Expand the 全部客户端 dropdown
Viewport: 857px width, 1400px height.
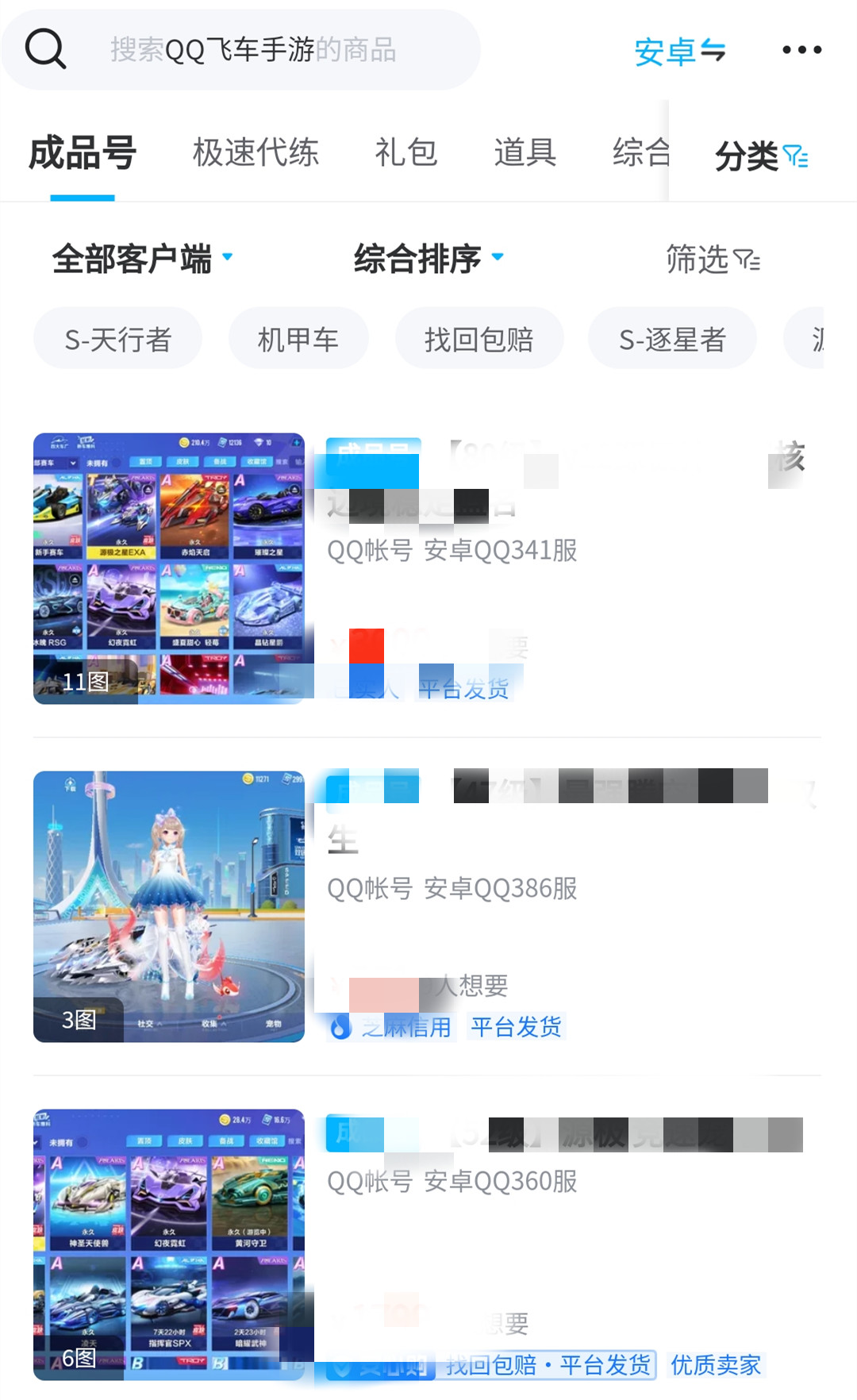[142, 259]
